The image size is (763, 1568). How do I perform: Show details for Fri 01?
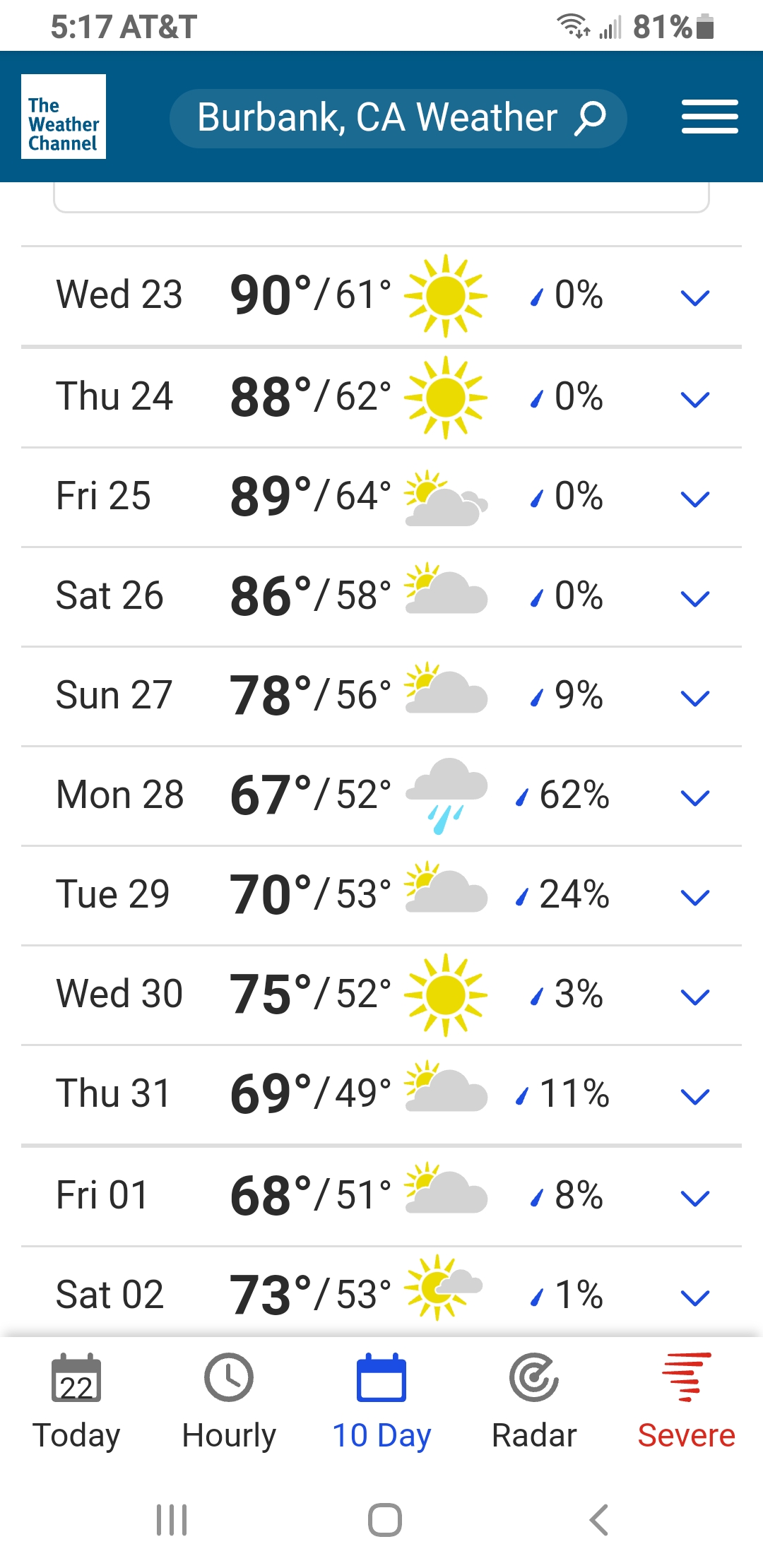[x=694, y=1198]
